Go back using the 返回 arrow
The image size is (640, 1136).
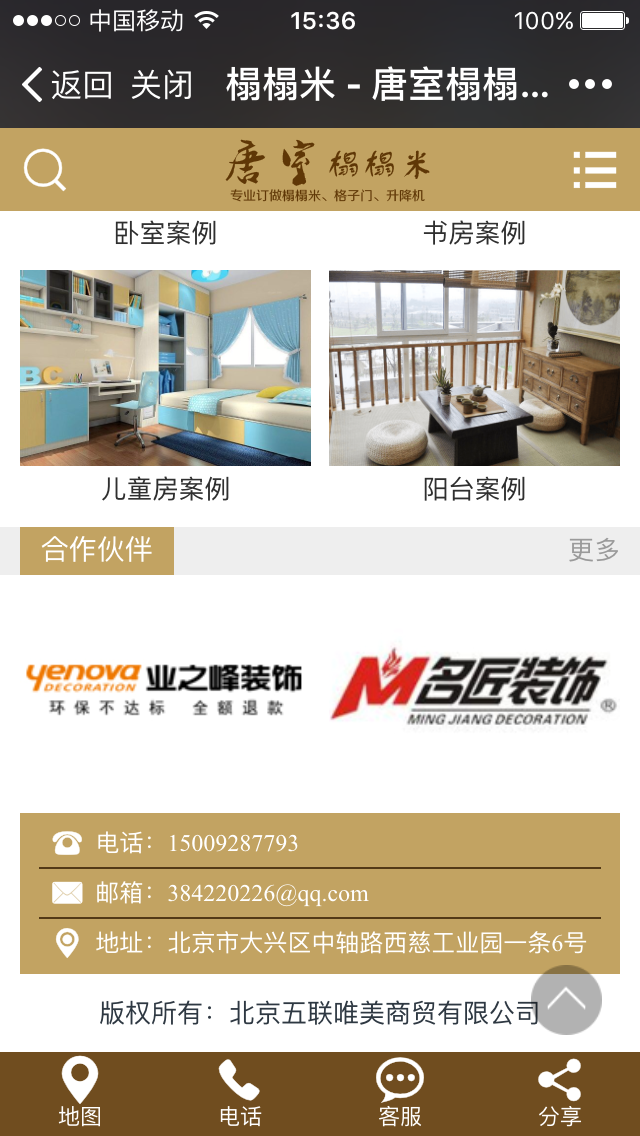coord(66,85)
